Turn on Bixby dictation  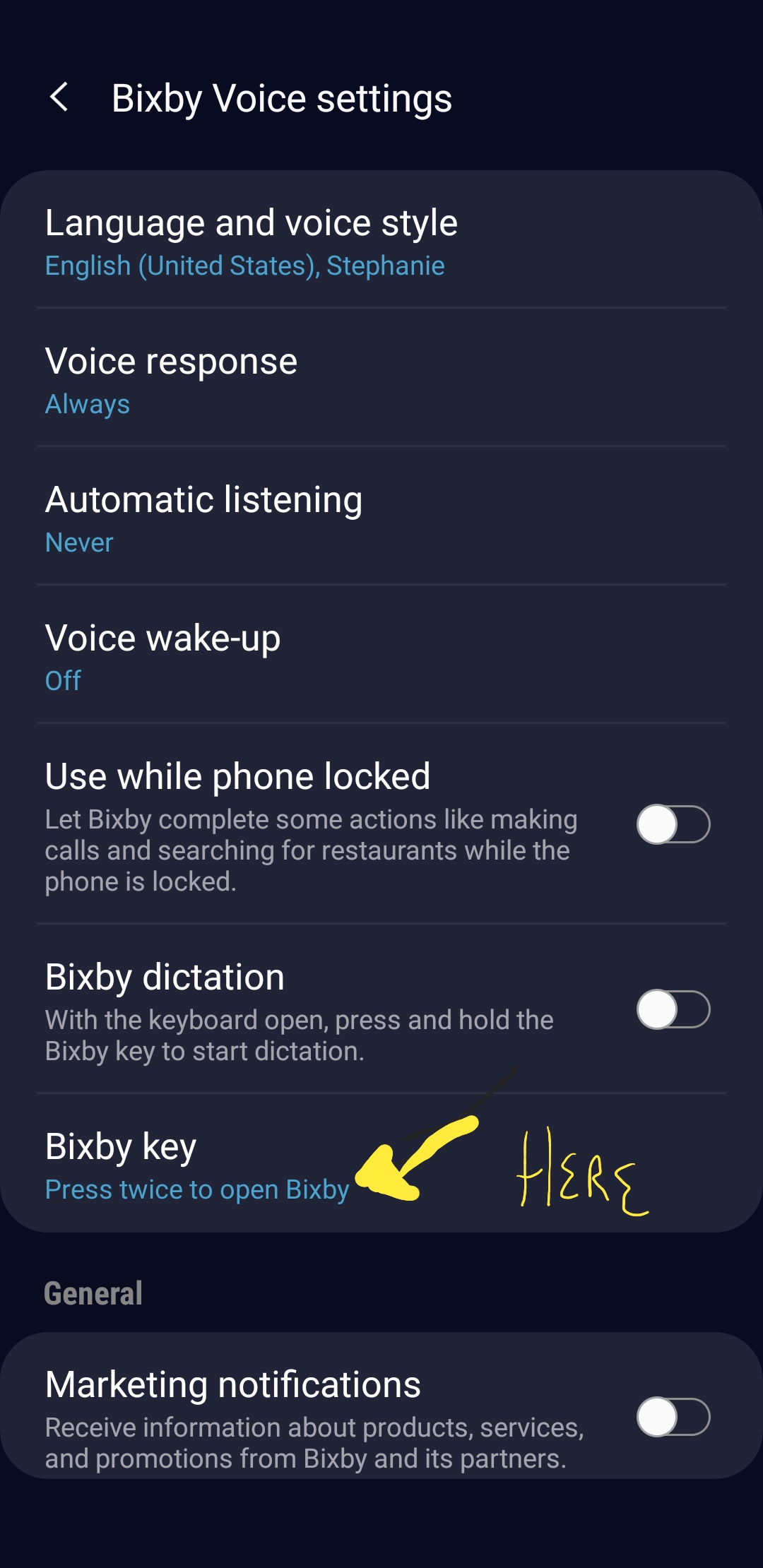673,1009
